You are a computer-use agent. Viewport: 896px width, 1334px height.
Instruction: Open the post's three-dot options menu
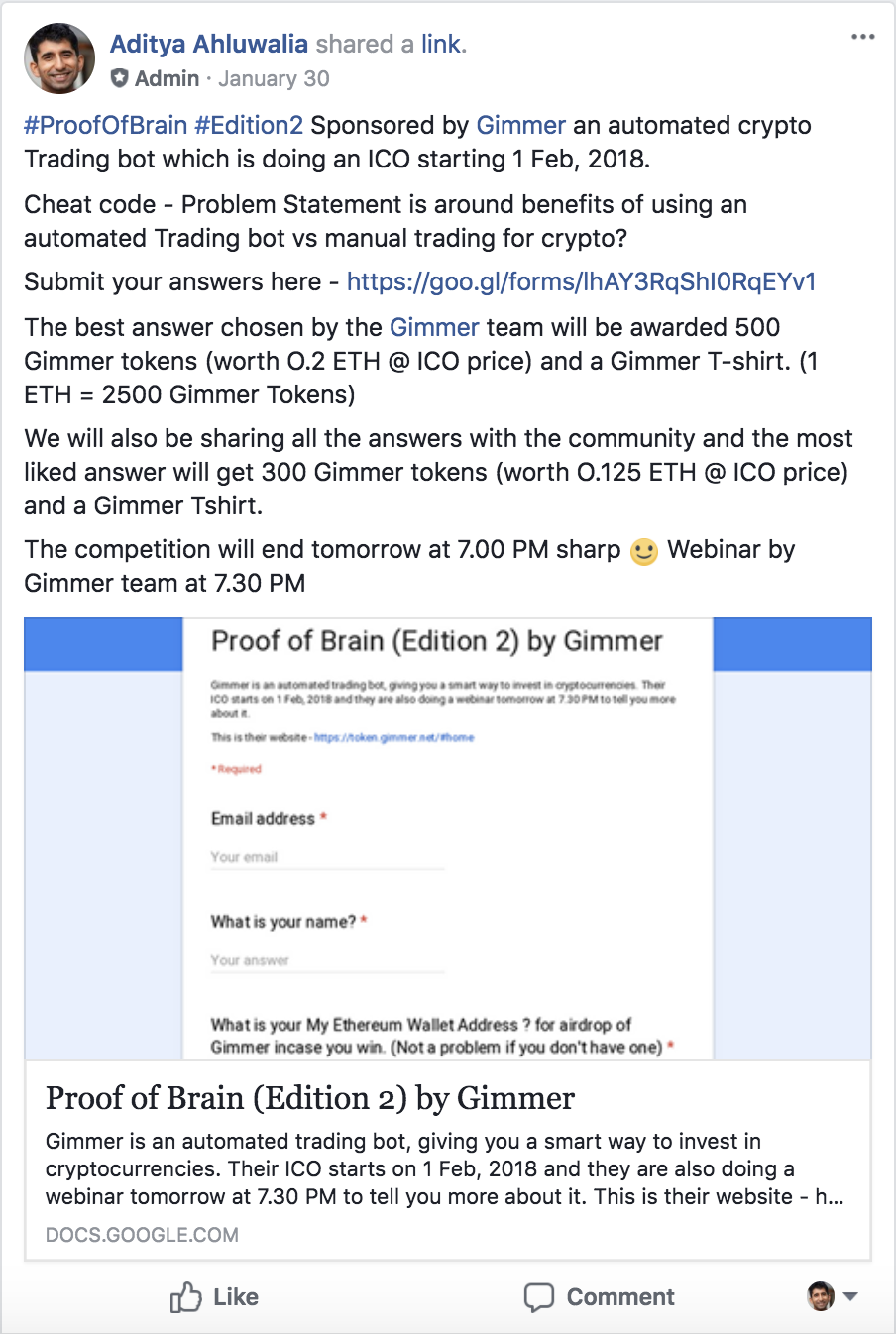click(862, 38)
